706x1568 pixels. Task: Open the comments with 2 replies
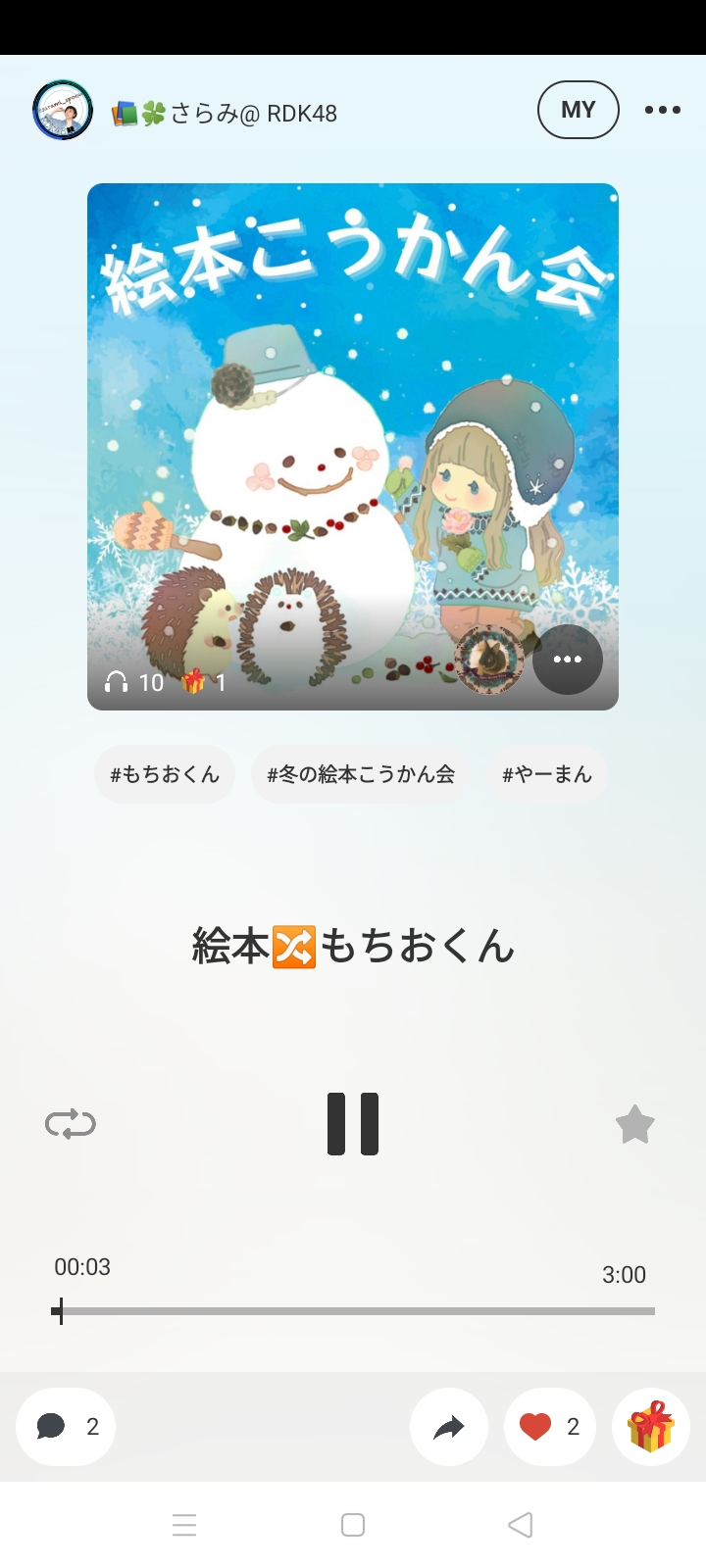[x=66, y=1427]
